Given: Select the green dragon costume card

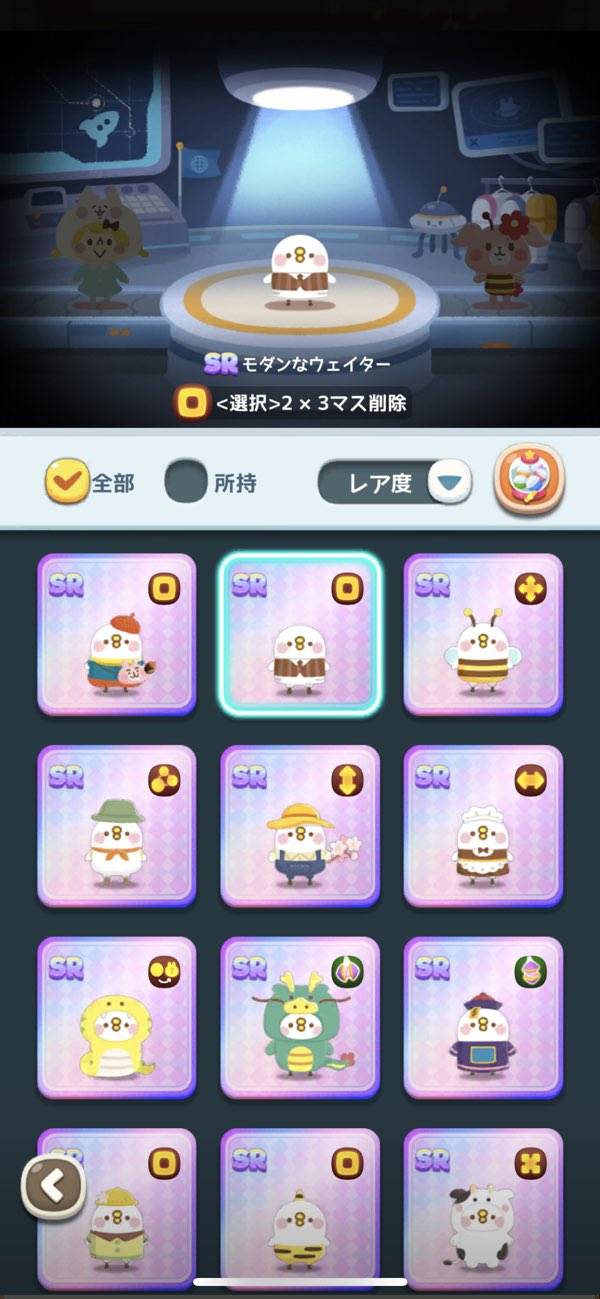Looking at the screenshot, I should click(300, 1018).
